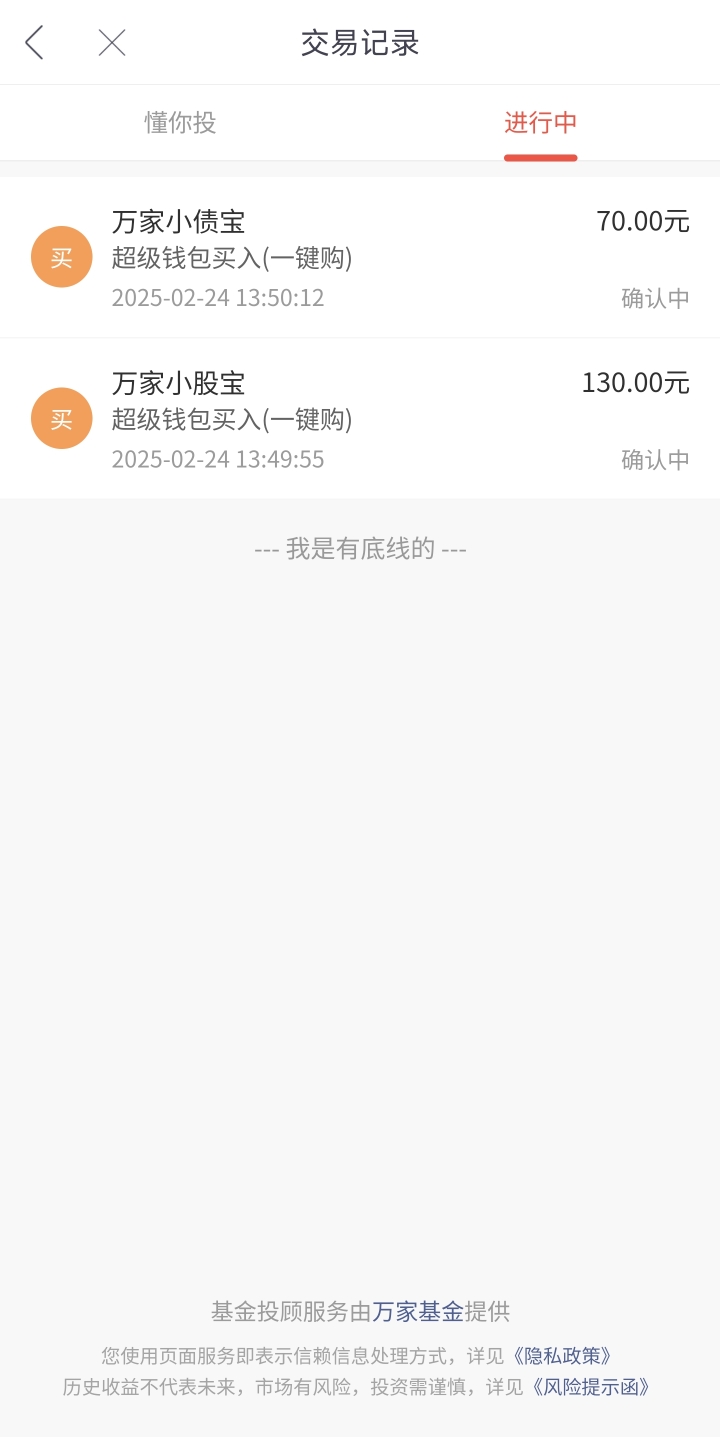
Task: Select the 进行中 tab
Action: 540,123
